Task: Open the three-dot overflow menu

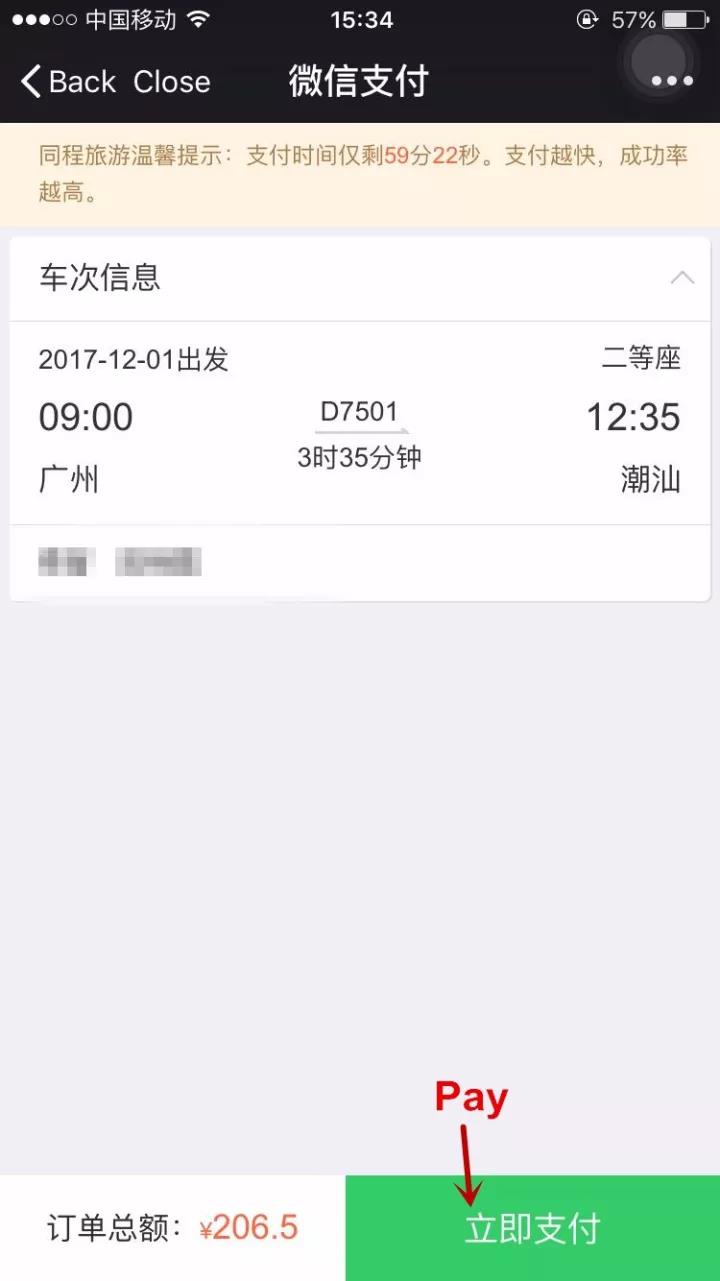Action: [672, 81]
